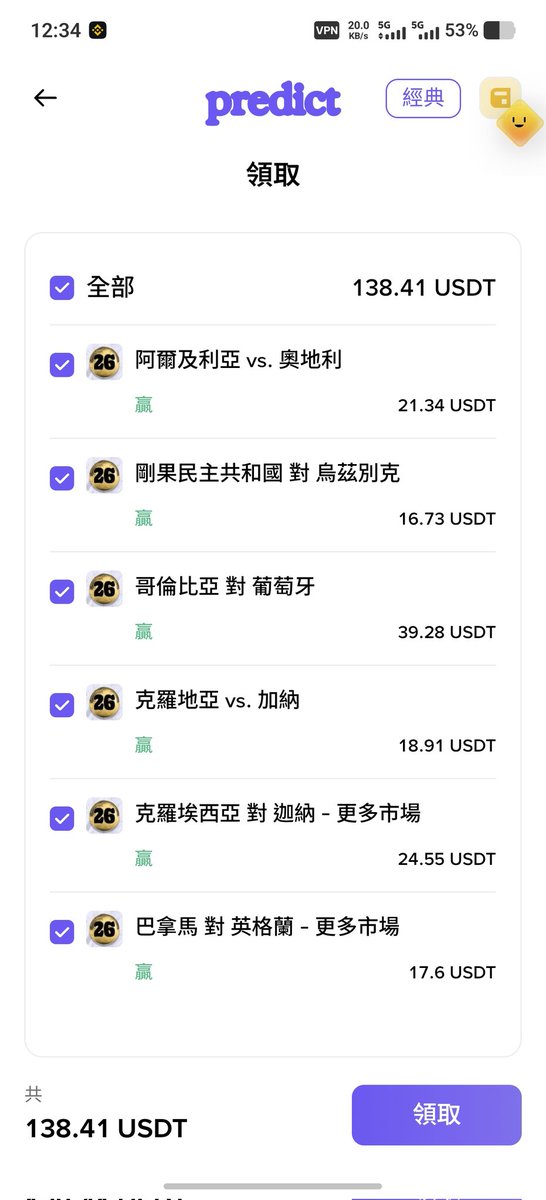Go back with the arrow icon

pyautogui.click(x=46, y=98)
